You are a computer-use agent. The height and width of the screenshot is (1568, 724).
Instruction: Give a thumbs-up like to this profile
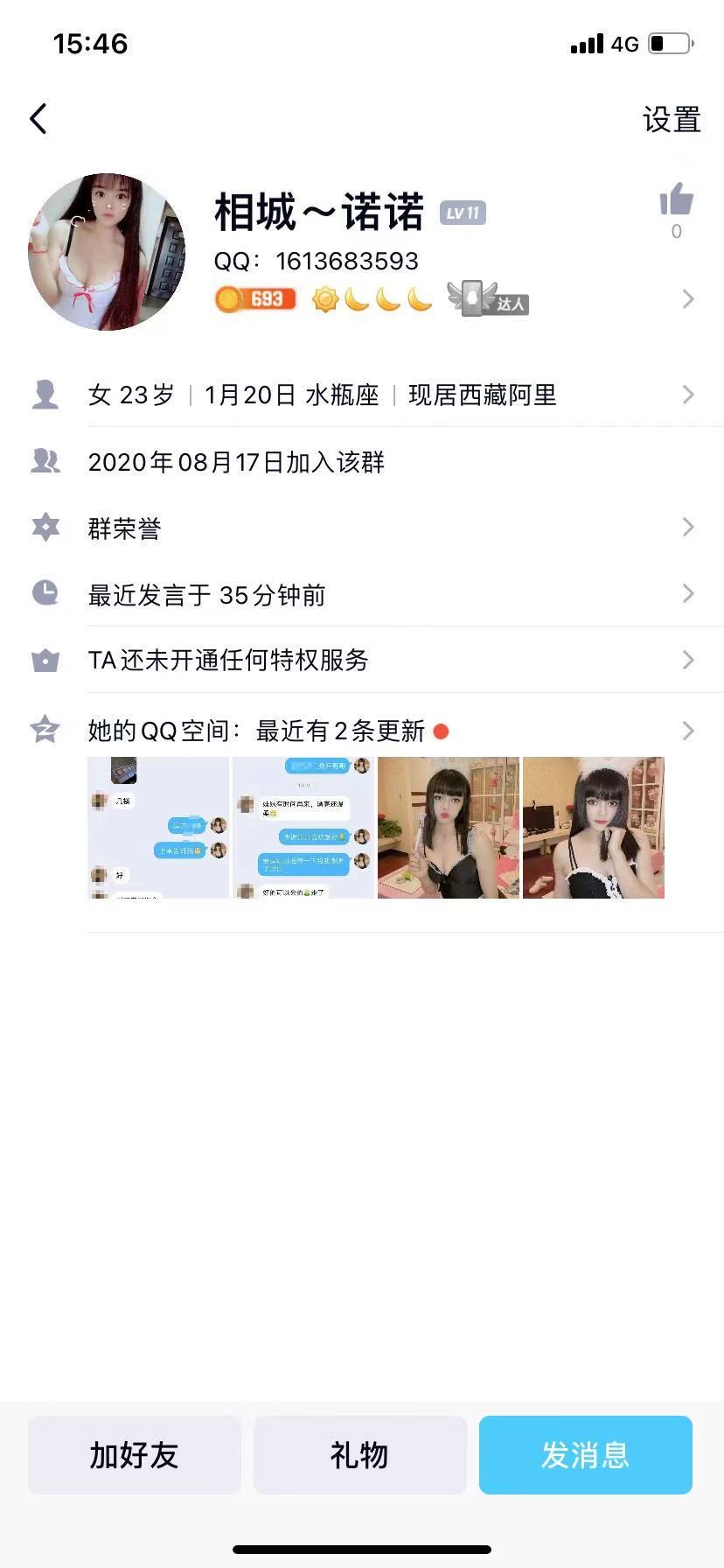pos(676,201)
